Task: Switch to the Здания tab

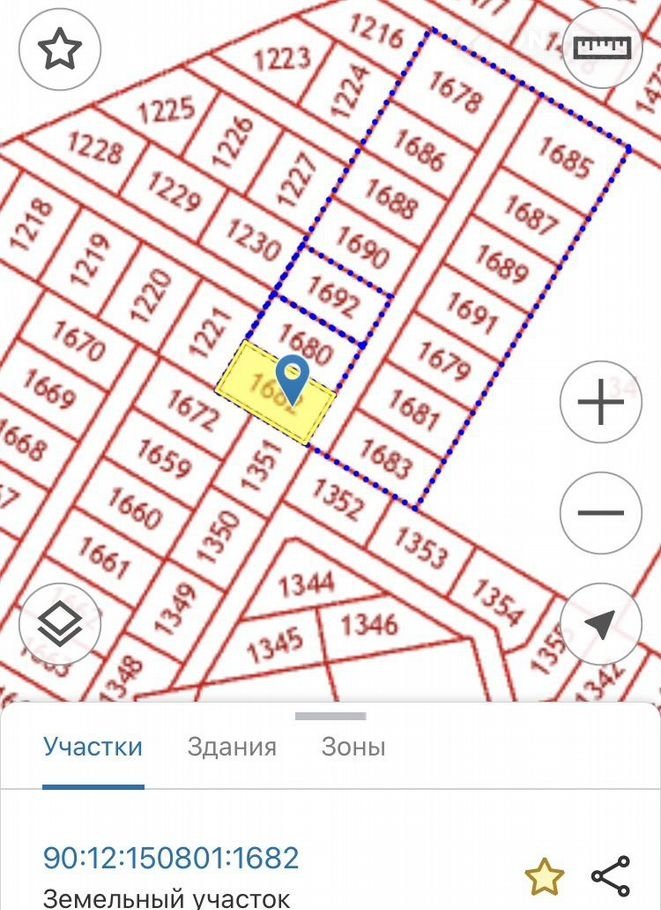Action: [232, 746]
